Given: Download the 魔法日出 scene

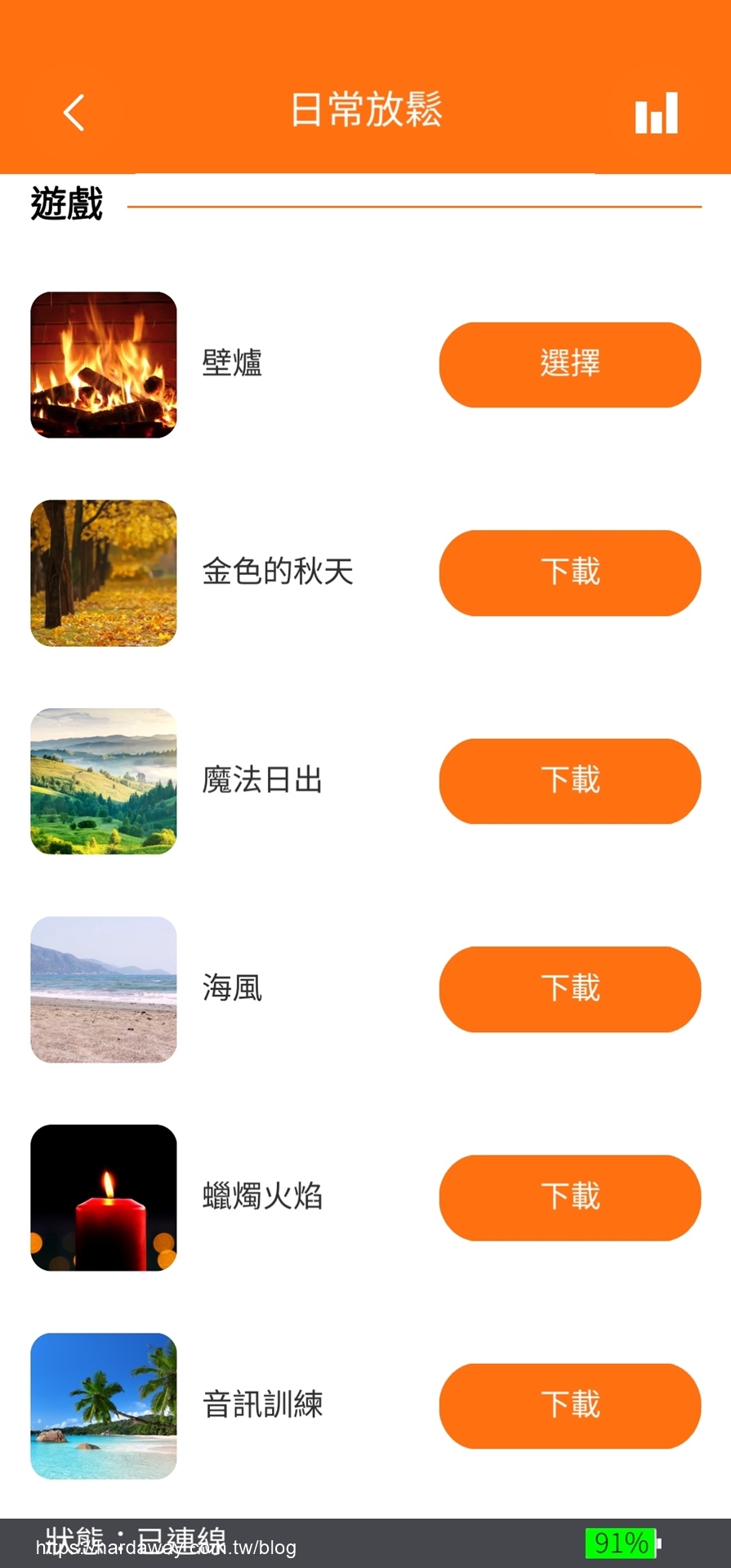Looking at the screenshot, I should pyautogui.click(x=570, y=782).
